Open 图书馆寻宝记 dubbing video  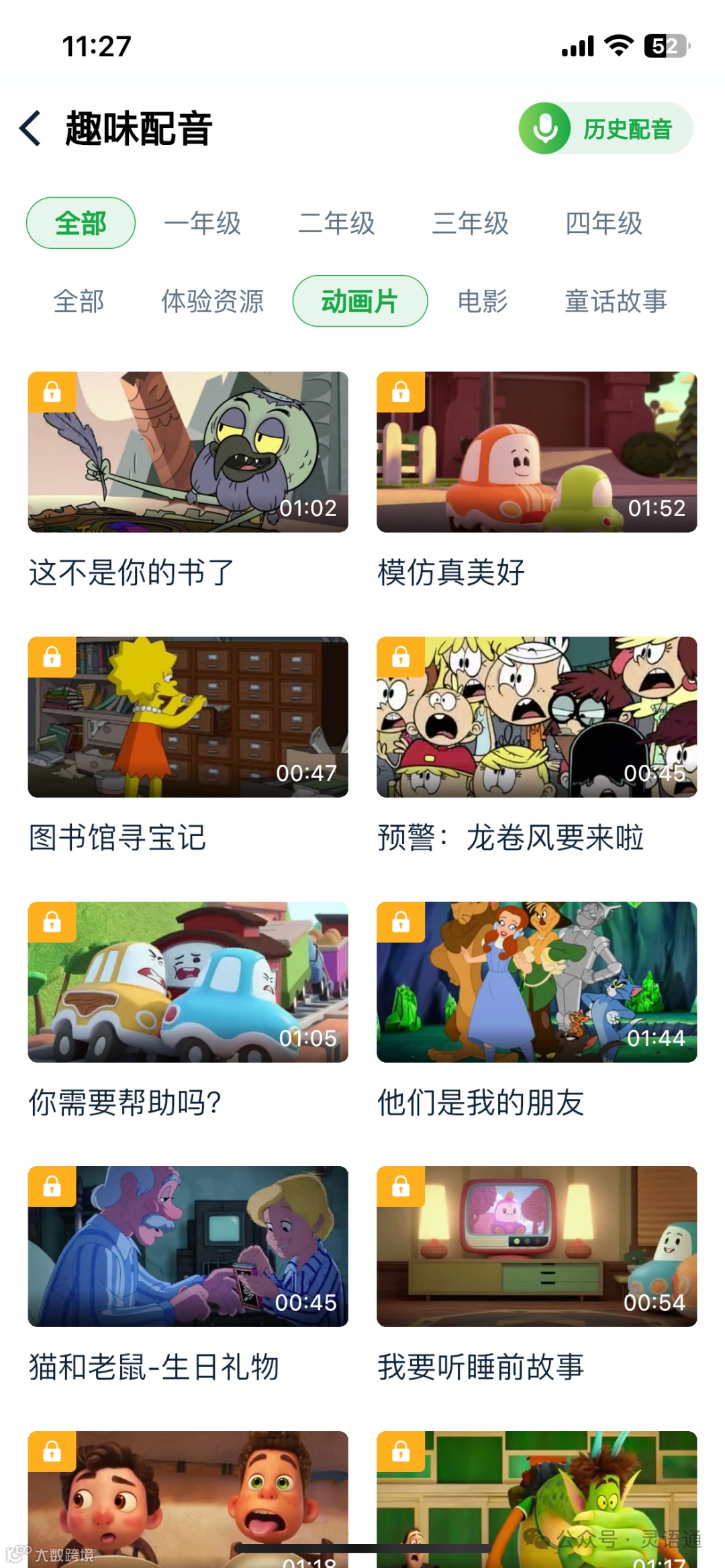pyautogui.click(x=188, y=717)
